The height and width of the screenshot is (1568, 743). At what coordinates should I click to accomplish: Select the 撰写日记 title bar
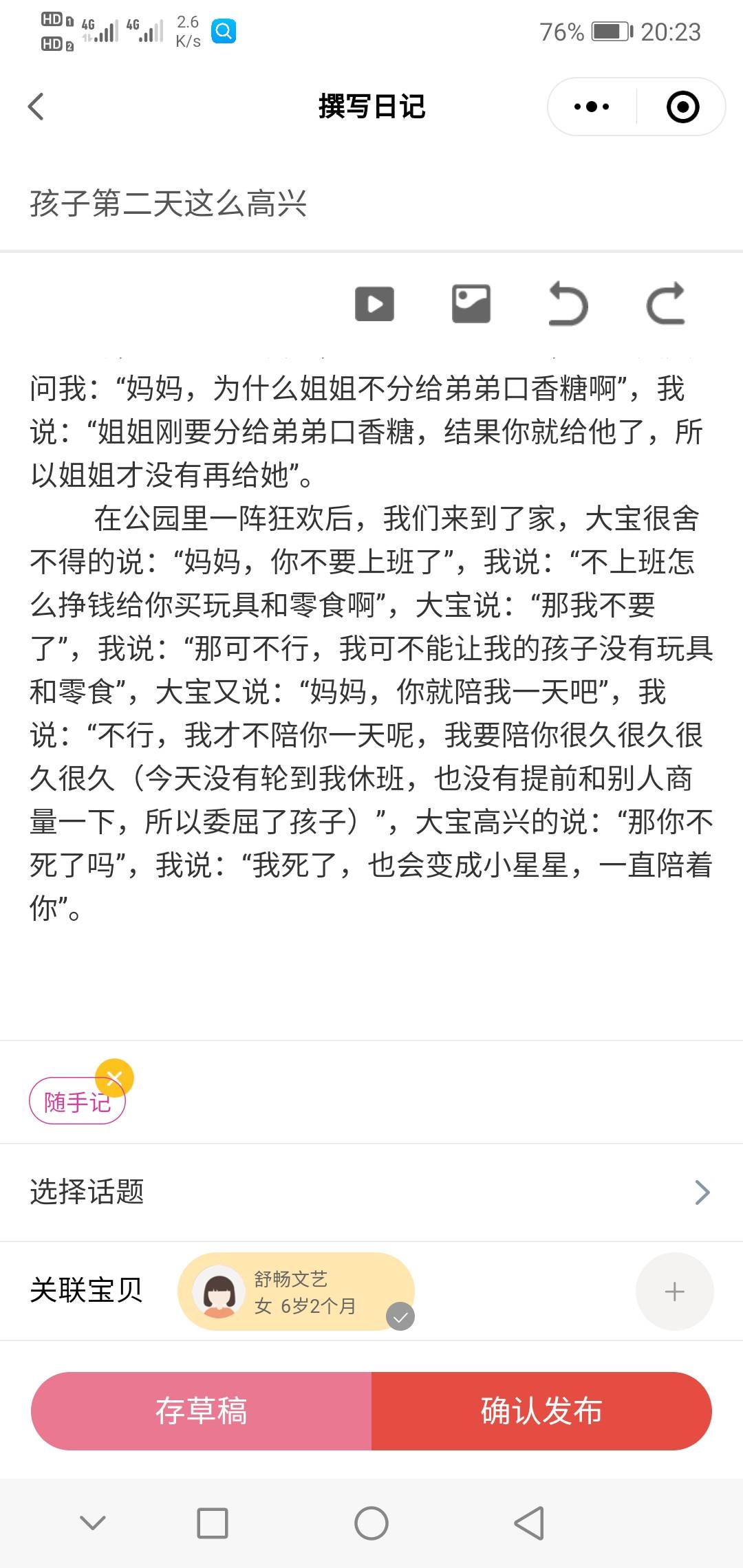371,107
